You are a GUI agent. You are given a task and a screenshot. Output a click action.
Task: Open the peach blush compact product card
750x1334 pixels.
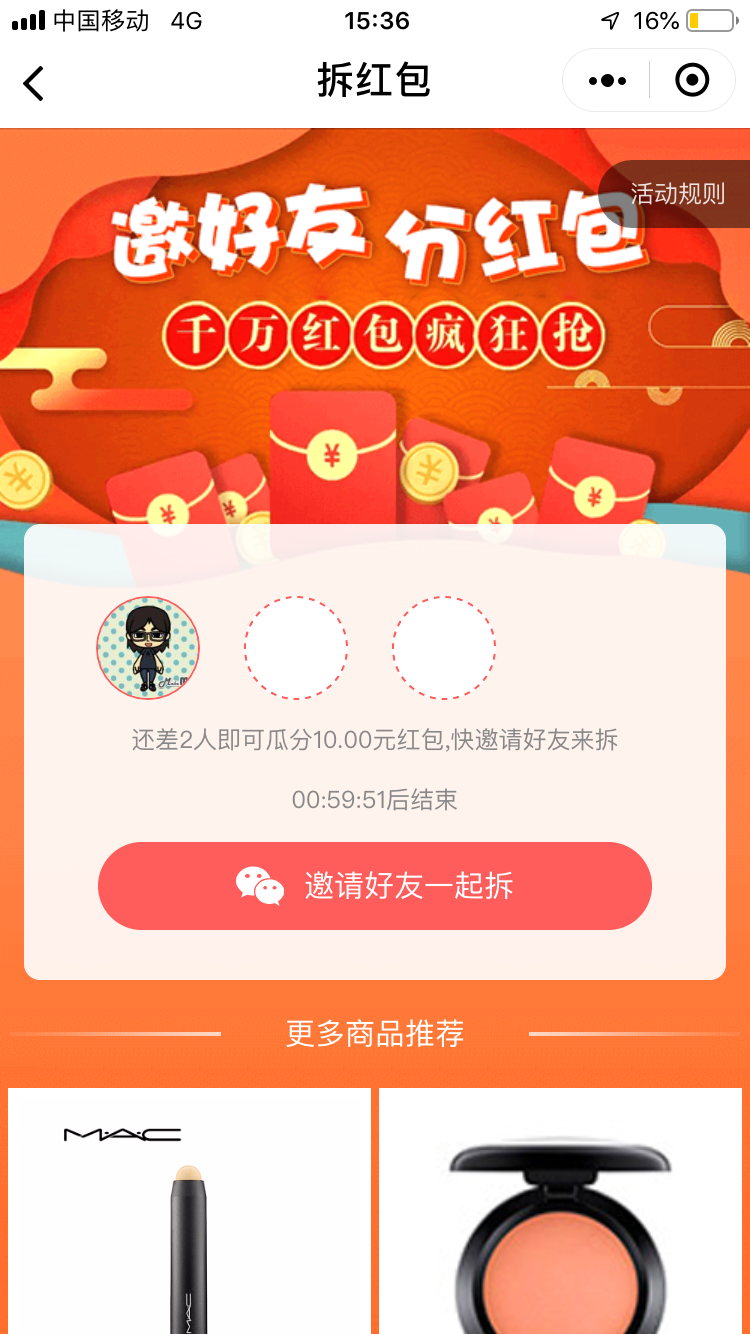click(x=560, y=1211)
